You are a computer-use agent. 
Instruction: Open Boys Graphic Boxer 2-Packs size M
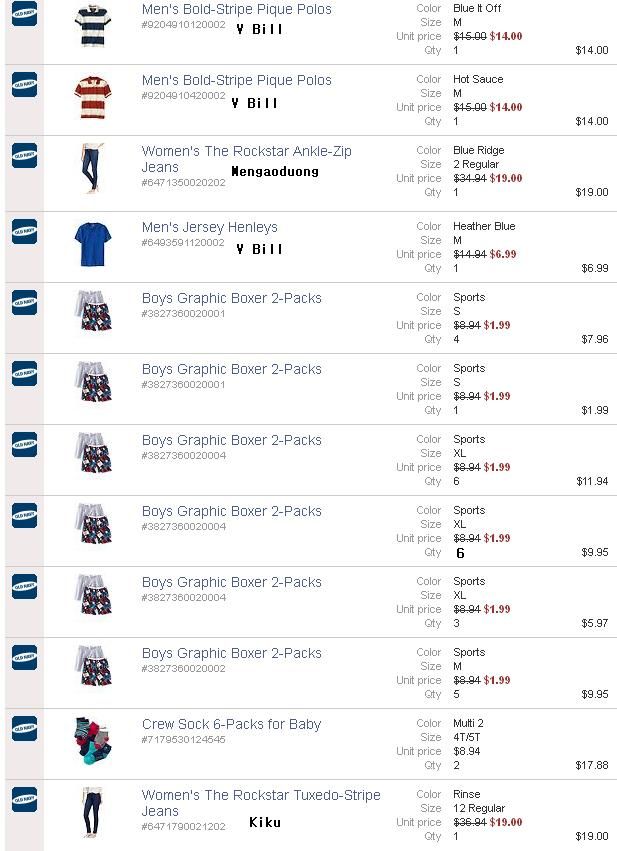tap(231, 653)
